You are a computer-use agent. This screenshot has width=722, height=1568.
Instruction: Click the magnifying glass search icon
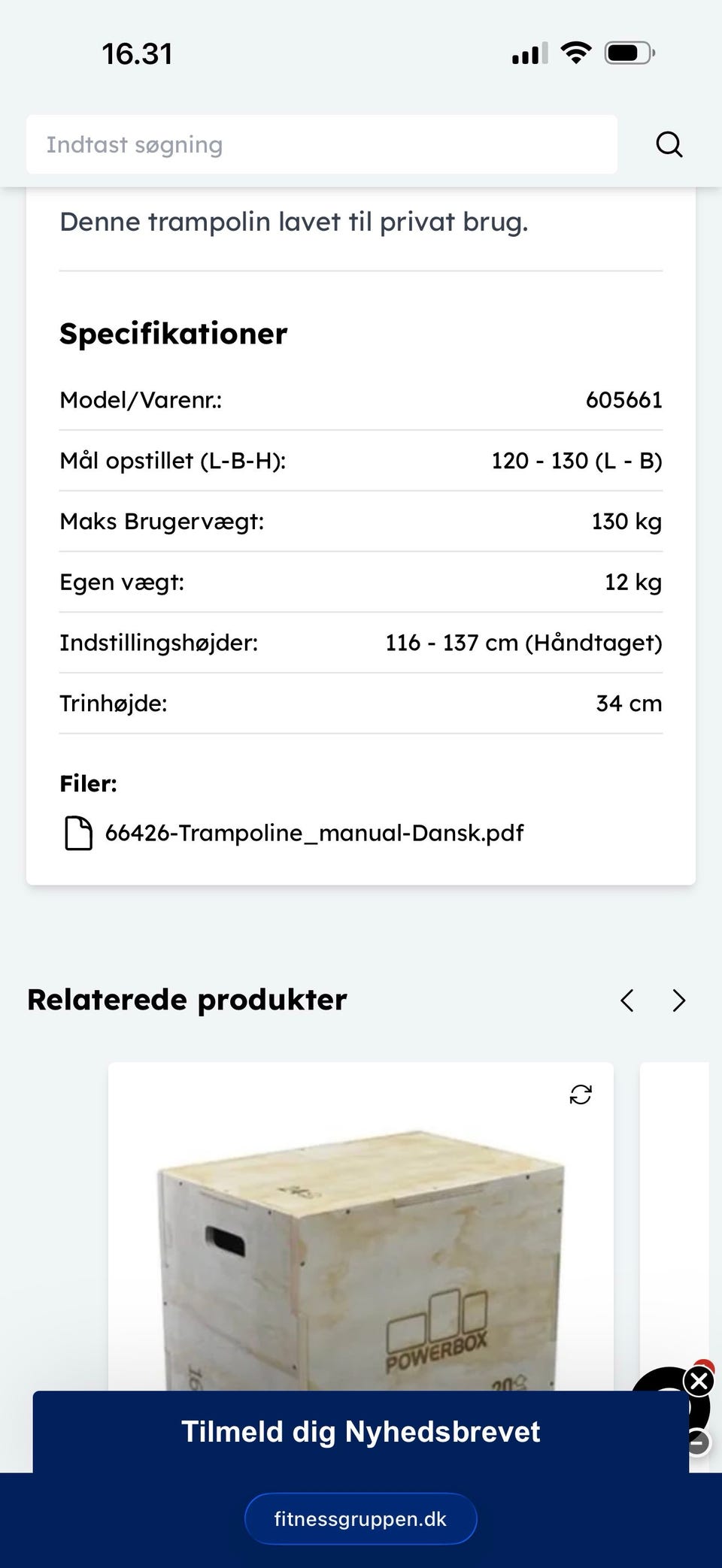670,144
